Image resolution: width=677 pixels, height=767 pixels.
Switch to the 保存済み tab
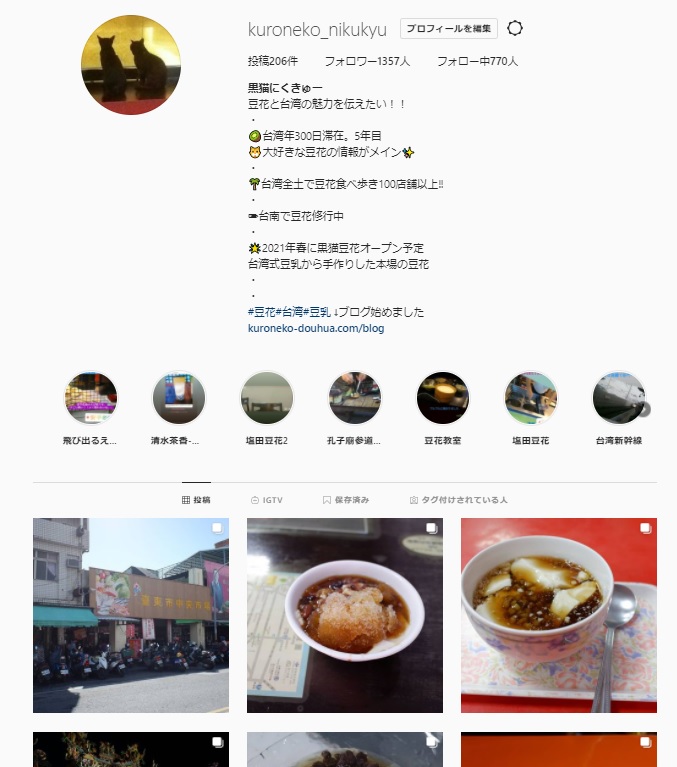click(346, 500)
